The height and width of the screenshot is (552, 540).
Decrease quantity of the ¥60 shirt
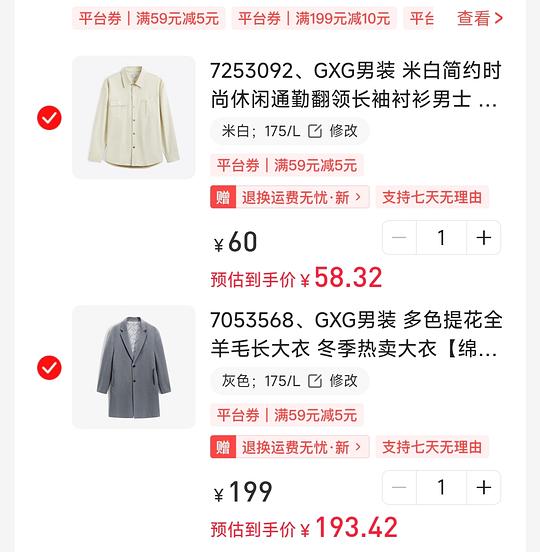399,238
